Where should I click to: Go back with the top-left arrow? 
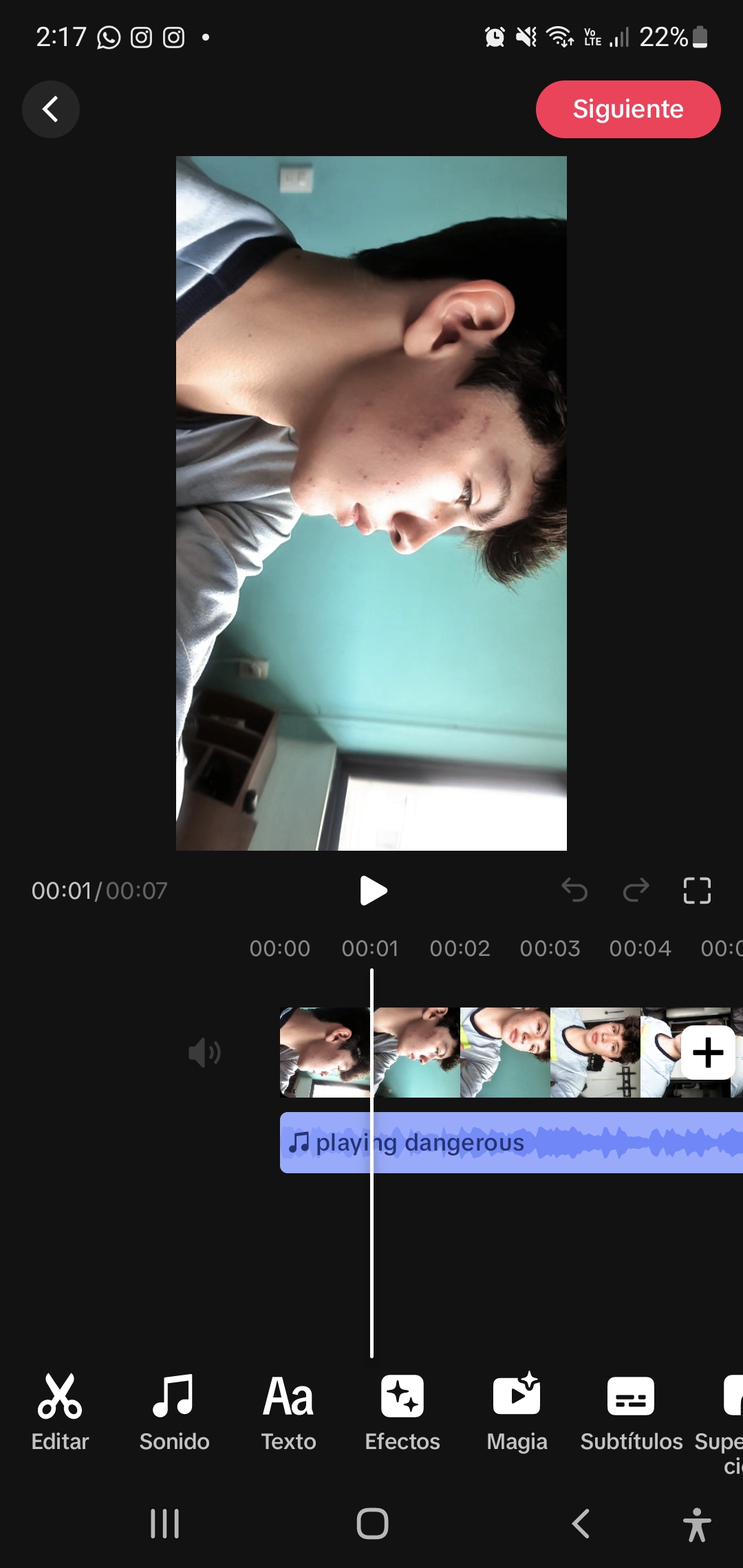[51, 109]
